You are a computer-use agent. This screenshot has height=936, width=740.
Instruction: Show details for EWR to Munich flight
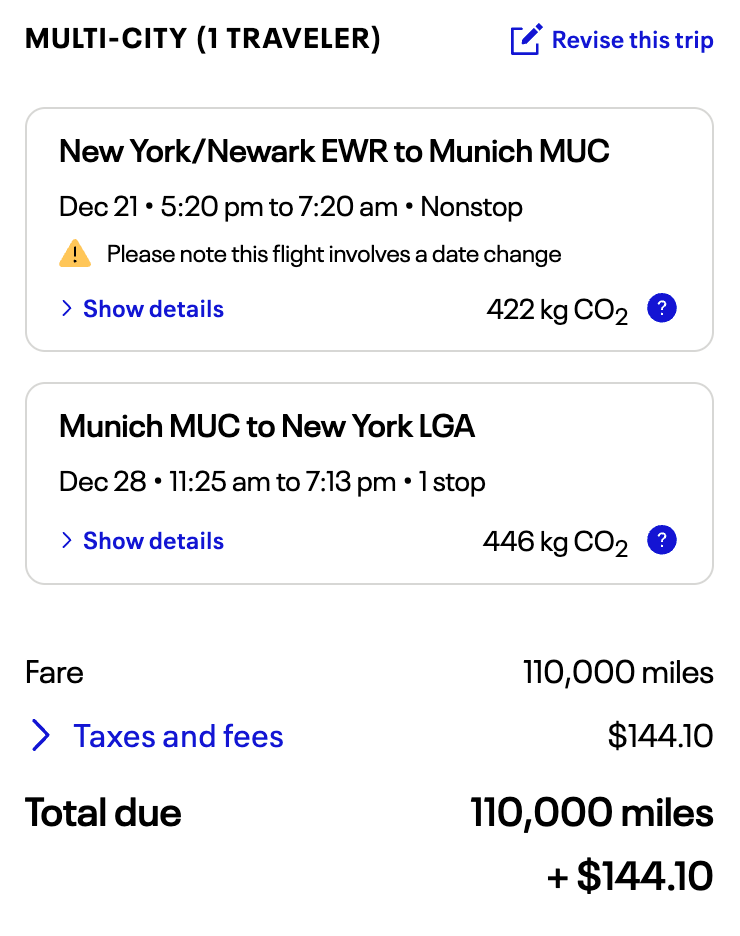pyautogui.click(x=143, y=309)
